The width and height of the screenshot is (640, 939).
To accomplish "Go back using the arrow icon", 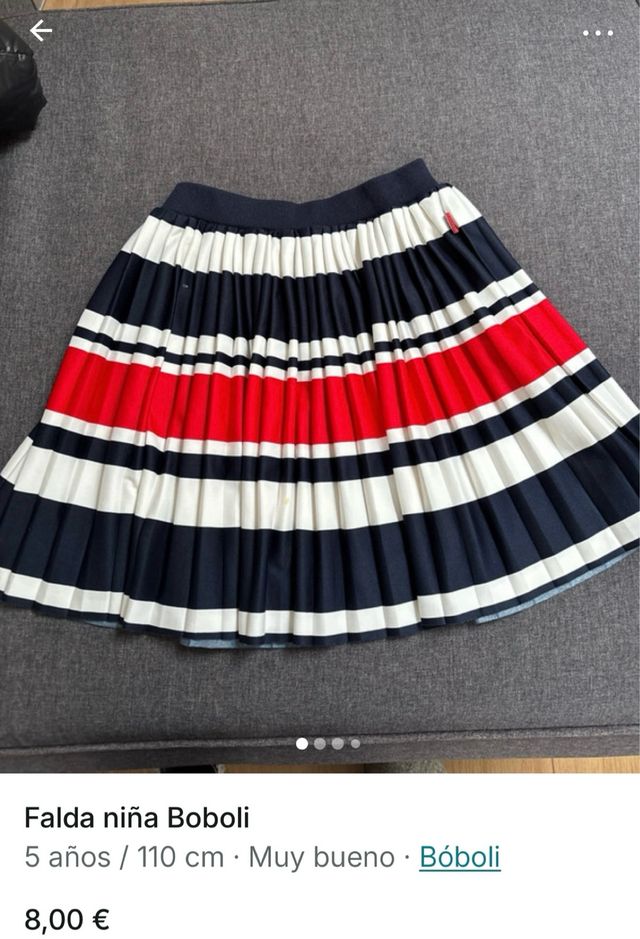I will (x=40, y=31).
